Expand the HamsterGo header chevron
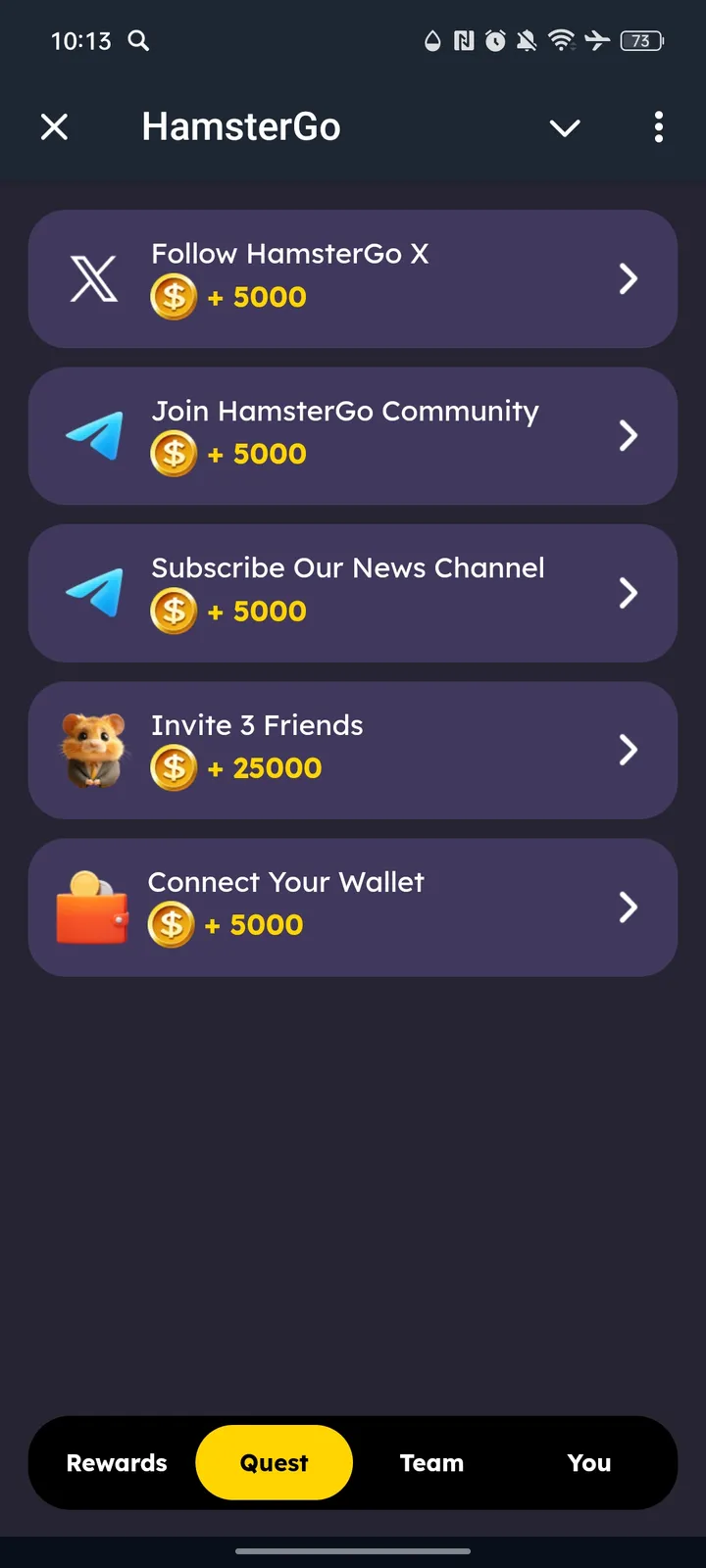The image size is (706, 1568). [565, 127]
